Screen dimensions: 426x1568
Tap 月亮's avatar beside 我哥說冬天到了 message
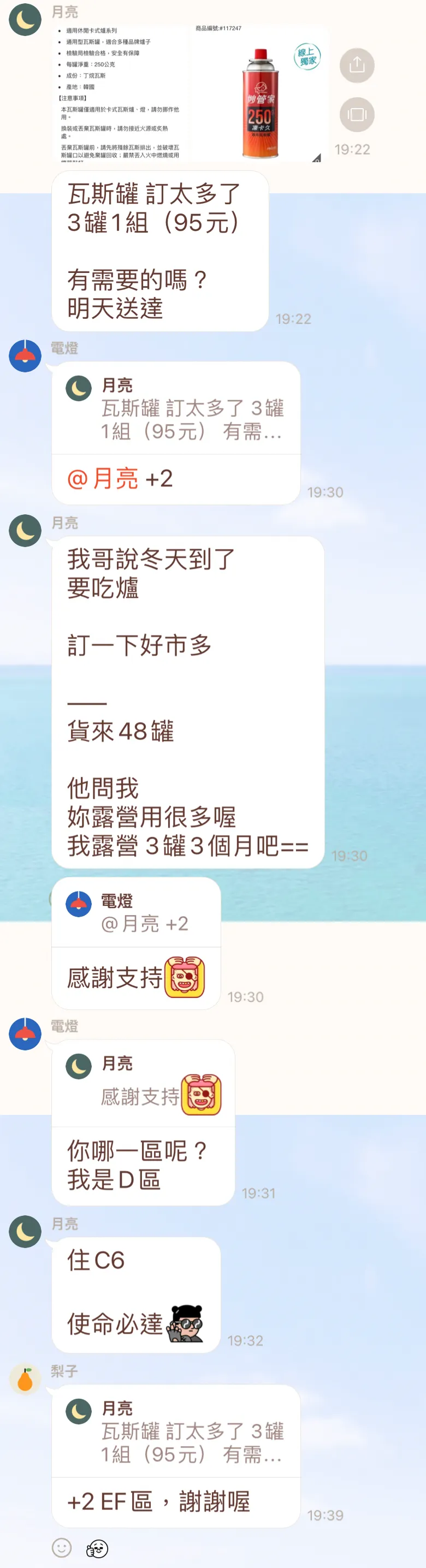25,530
